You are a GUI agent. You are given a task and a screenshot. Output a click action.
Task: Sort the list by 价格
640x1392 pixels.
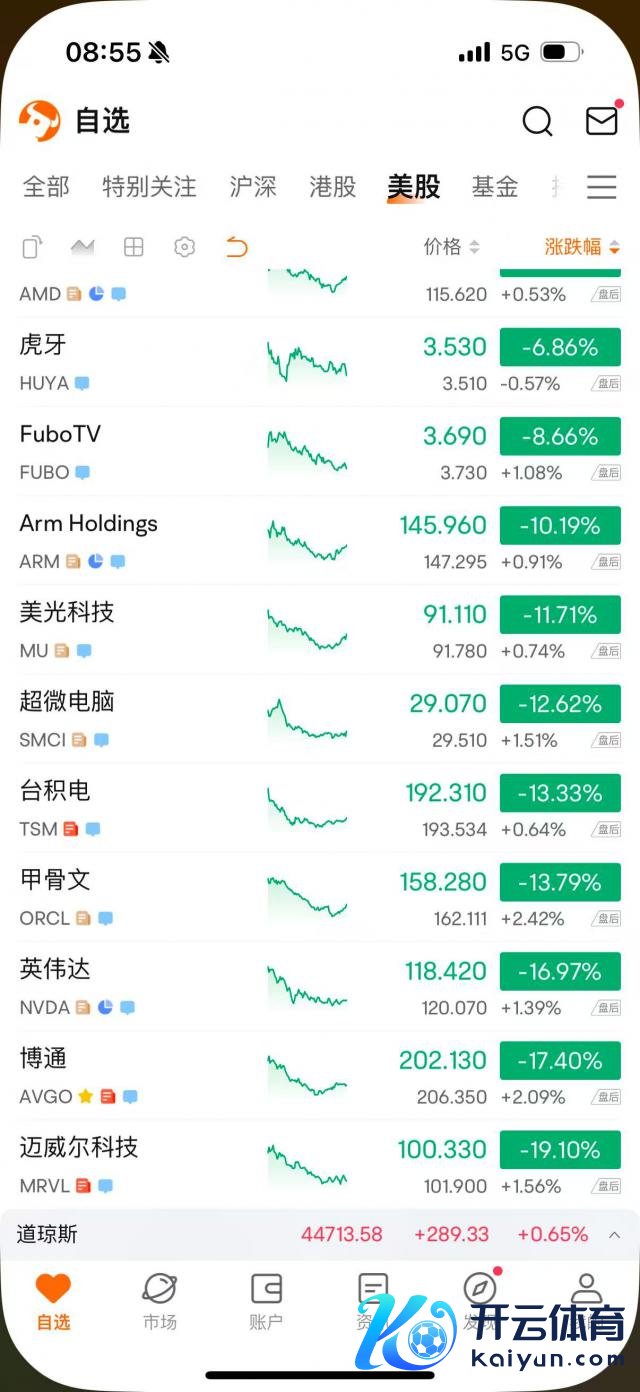(x=451, y=247)
